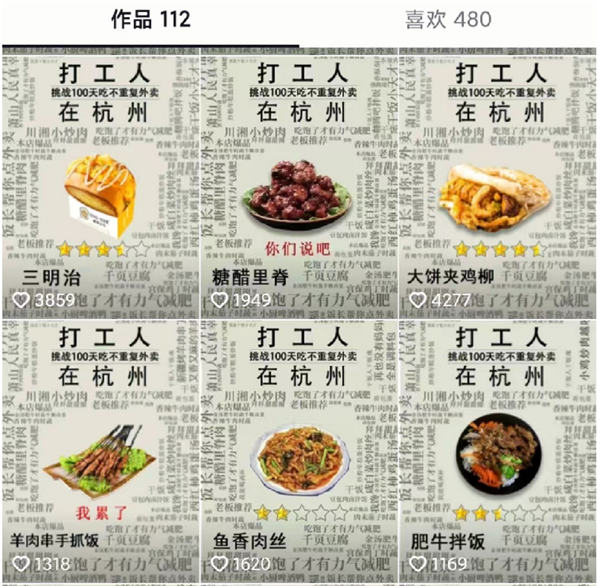Viewport: 600px width, 586px height.
Task: Open the 三明治 video tile
Action: 100,185
